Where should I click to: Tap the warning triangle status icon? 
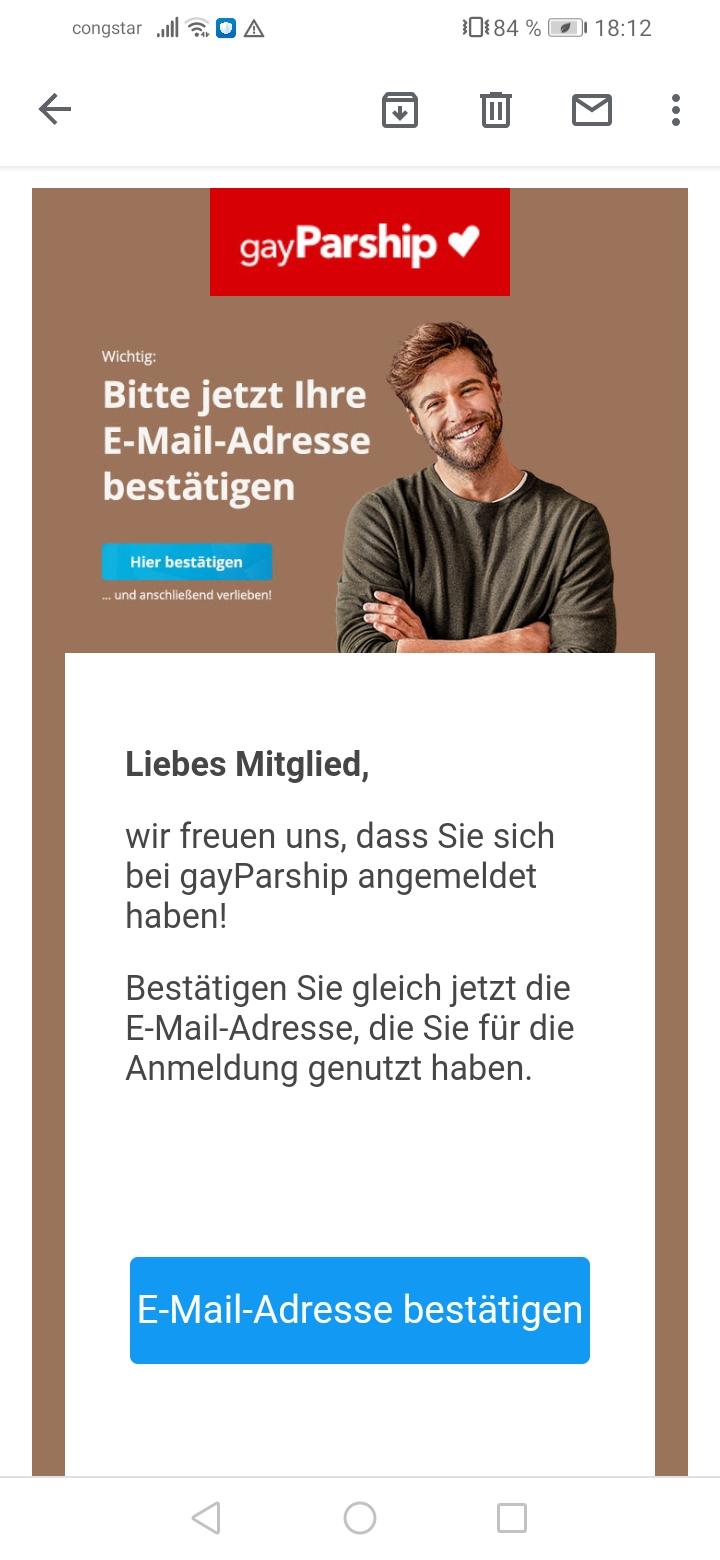[254, 27]
